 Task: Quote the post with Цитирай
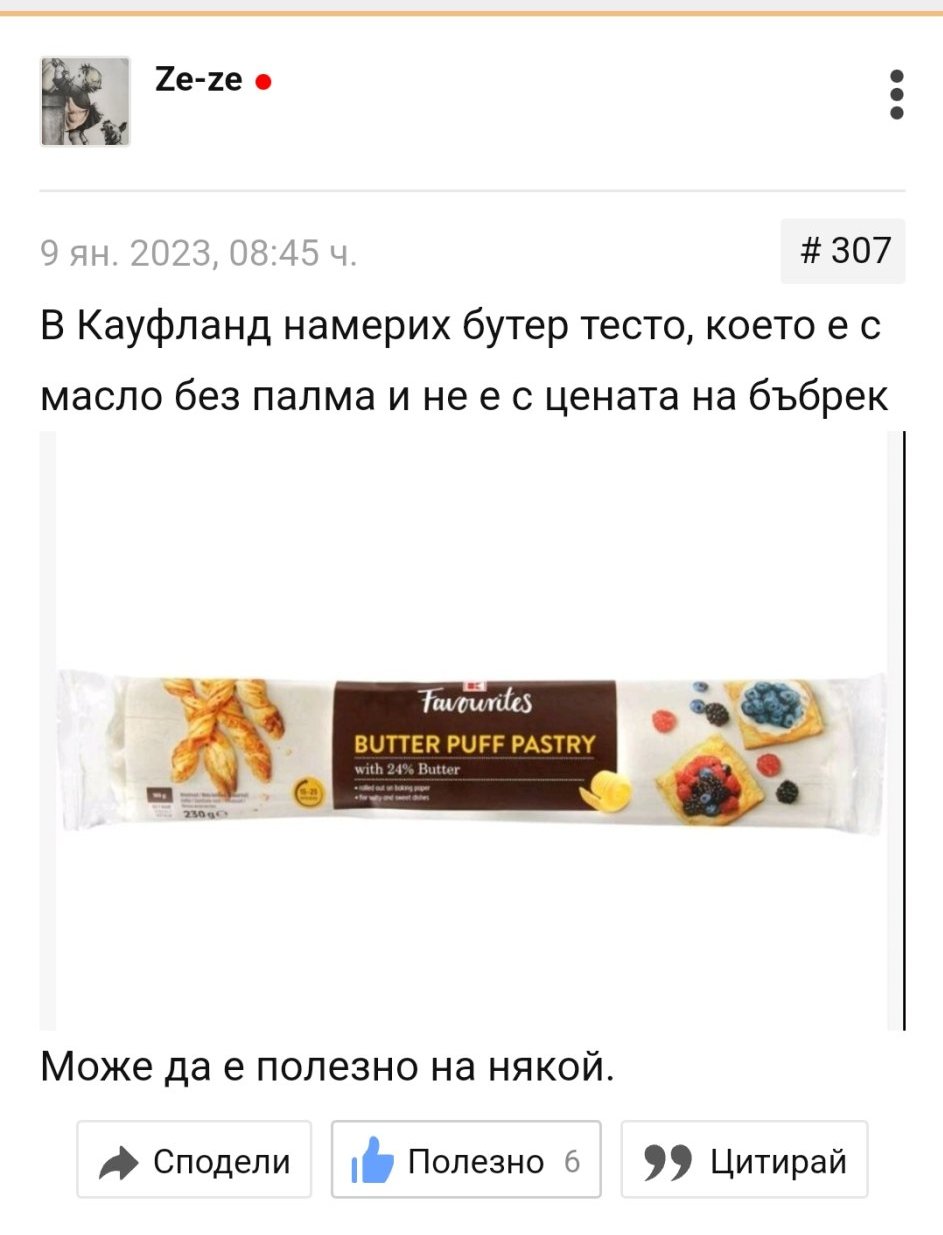coord(744,1160)
